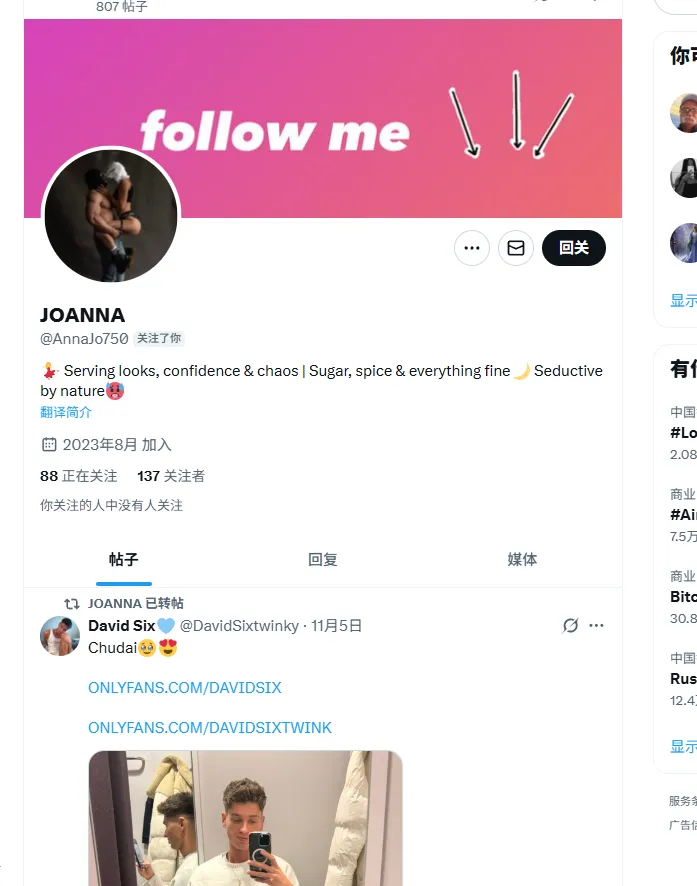The image size is (697, 886).
Task: View the 88 正在关注 following list
Action: click(79, 476)
